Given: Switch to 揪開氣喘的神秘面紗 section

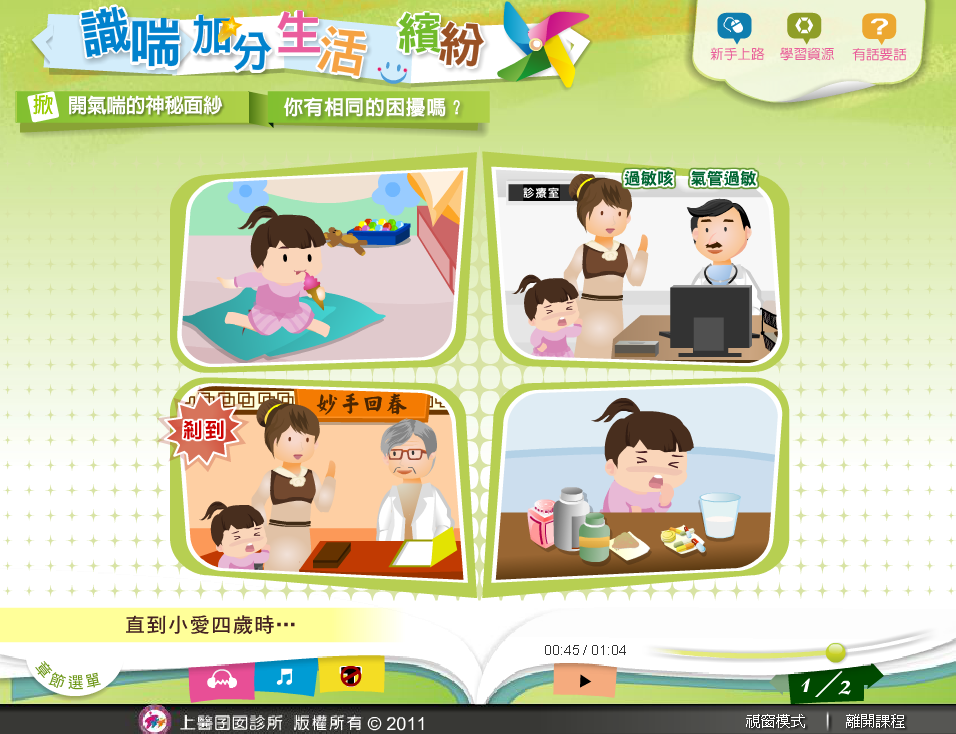Looking at the screenshot, I should (x=130, y=106).
